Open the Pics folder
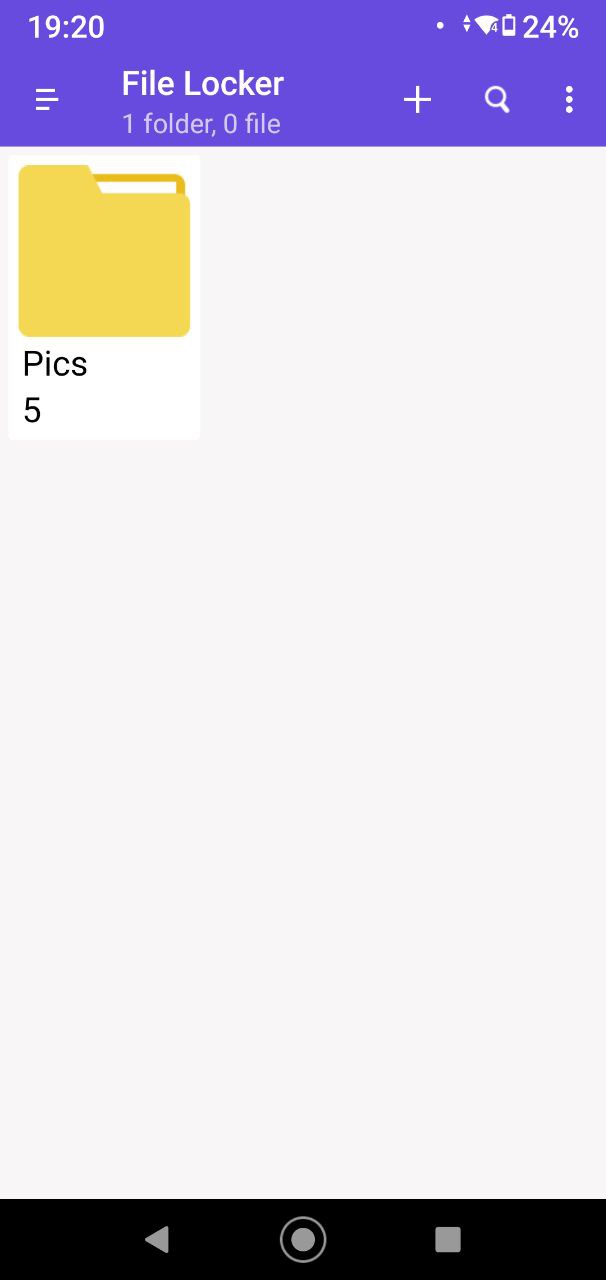 (x=104, y=297)
